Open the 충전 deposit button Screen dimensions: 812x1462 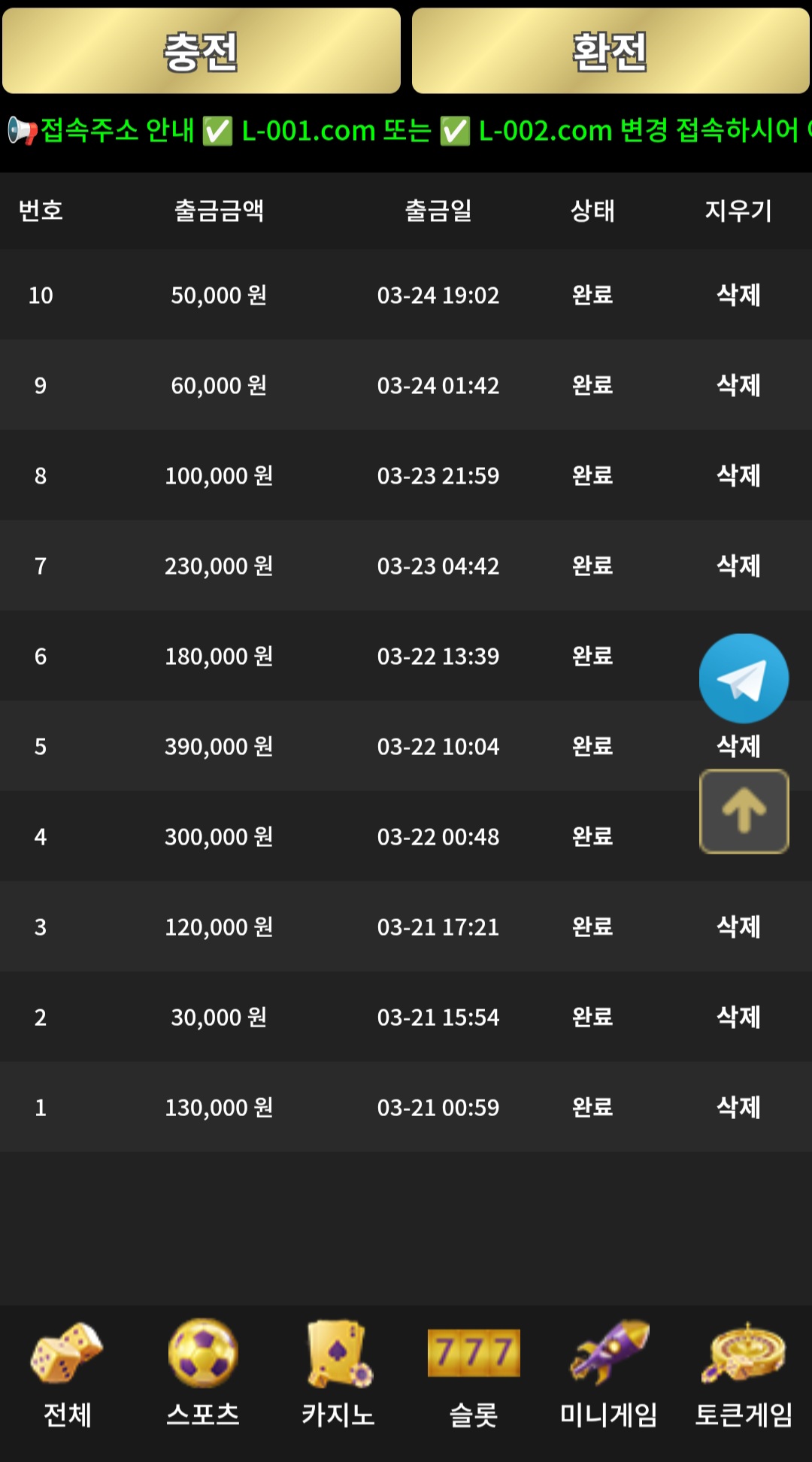[x=201, y=51]
